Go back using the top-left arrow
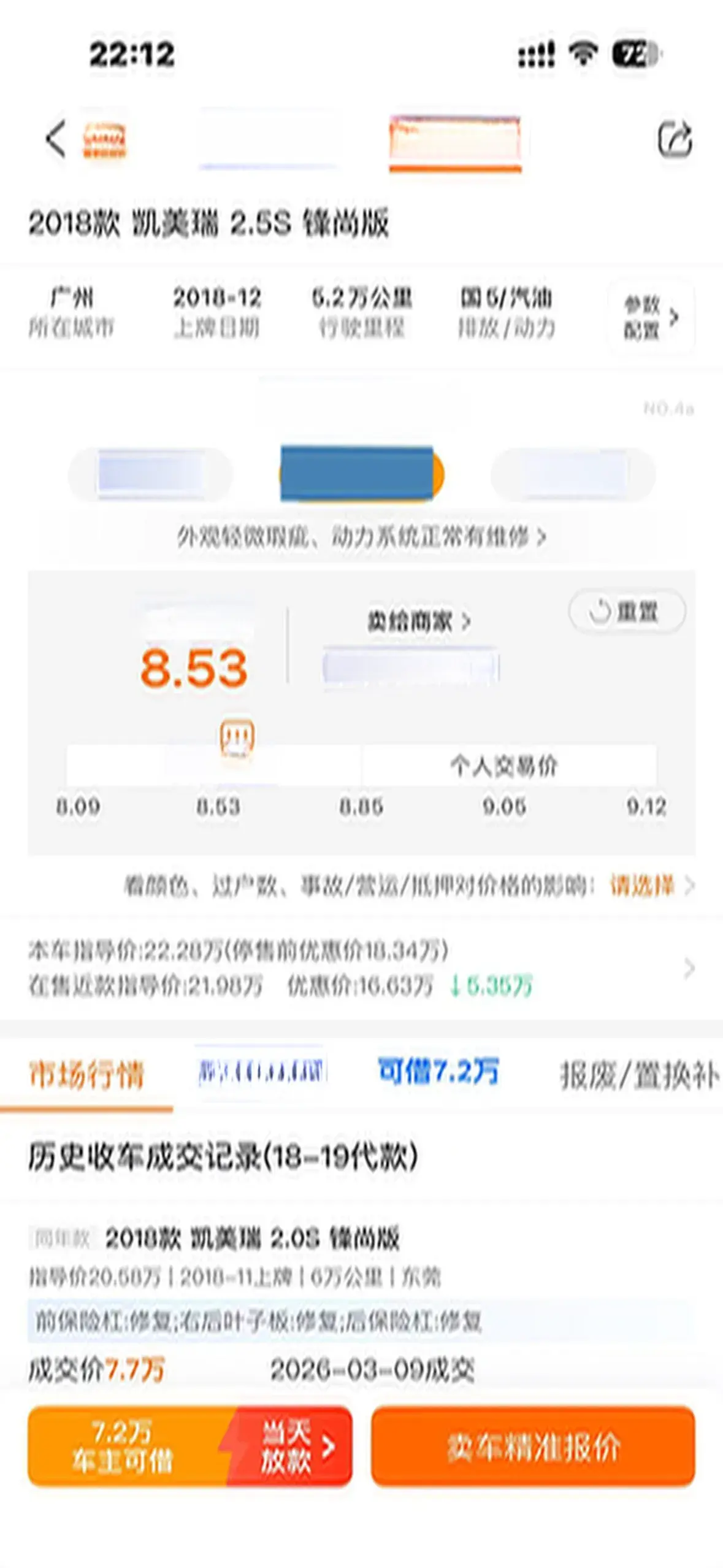 tap(55, 139)
